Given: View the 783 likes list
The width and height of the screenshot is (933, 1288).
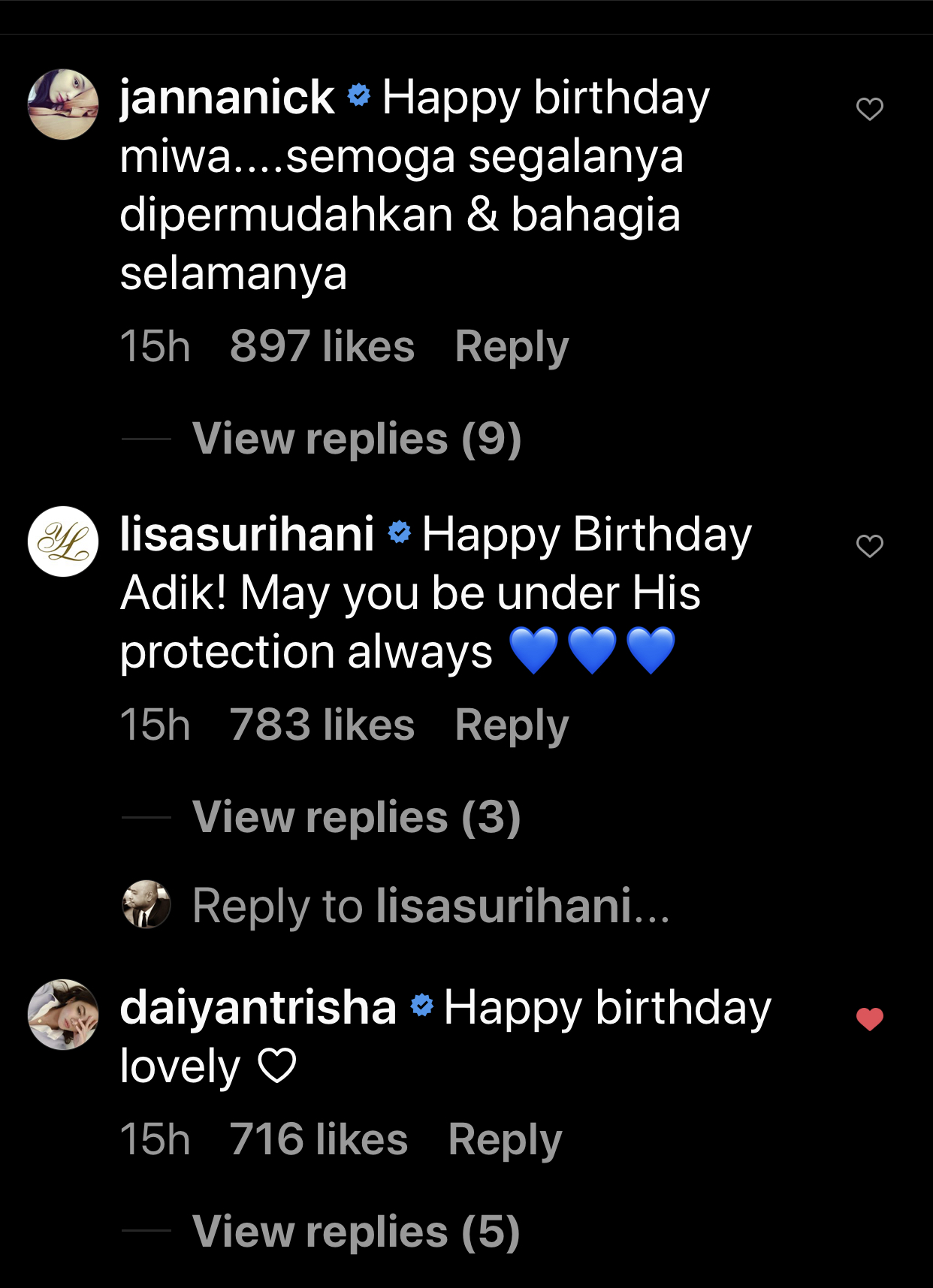Looking at the screenshot, I should (x=322, y=725).
